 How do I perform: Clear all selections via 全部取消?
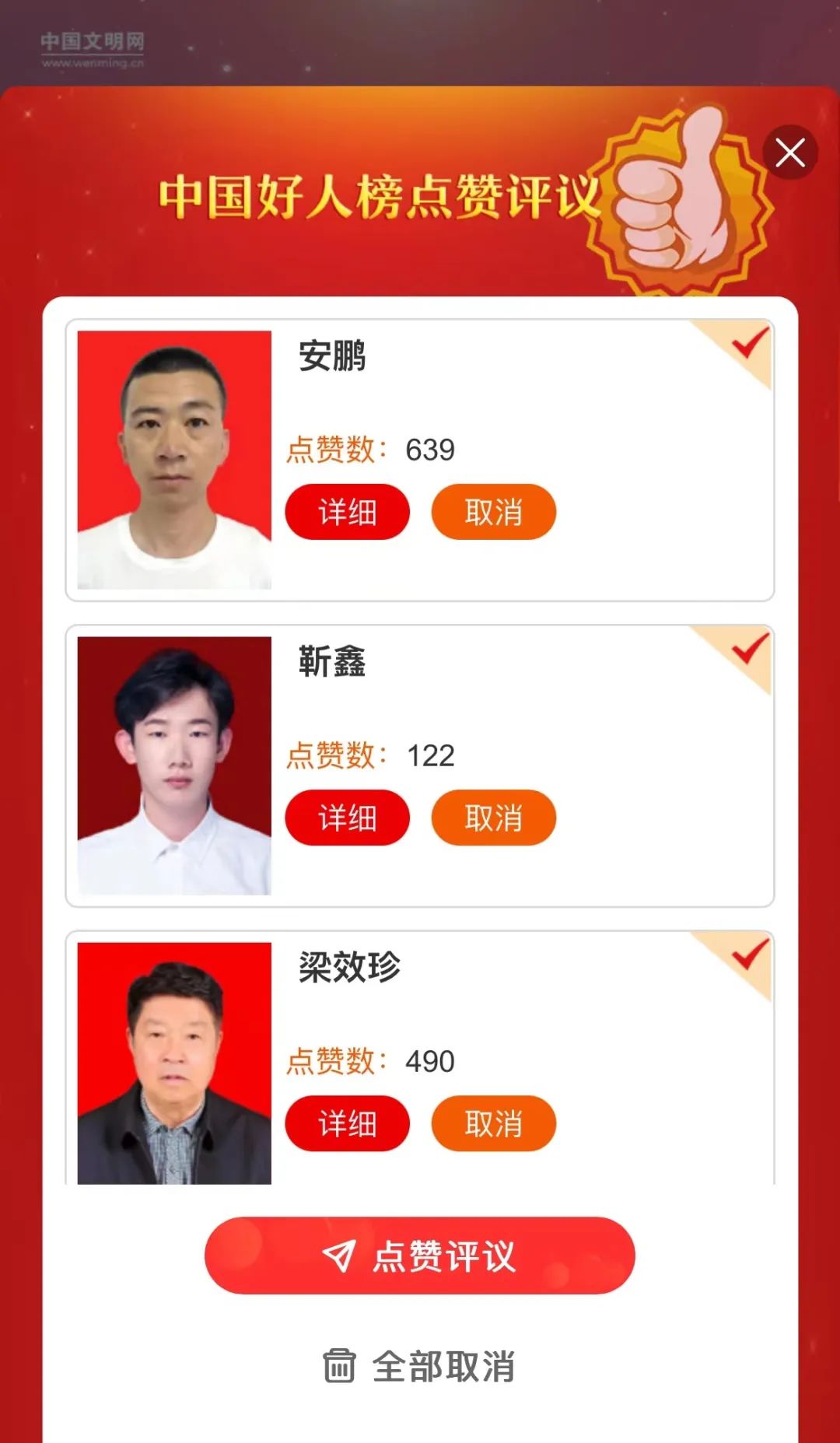point(418,1366)
